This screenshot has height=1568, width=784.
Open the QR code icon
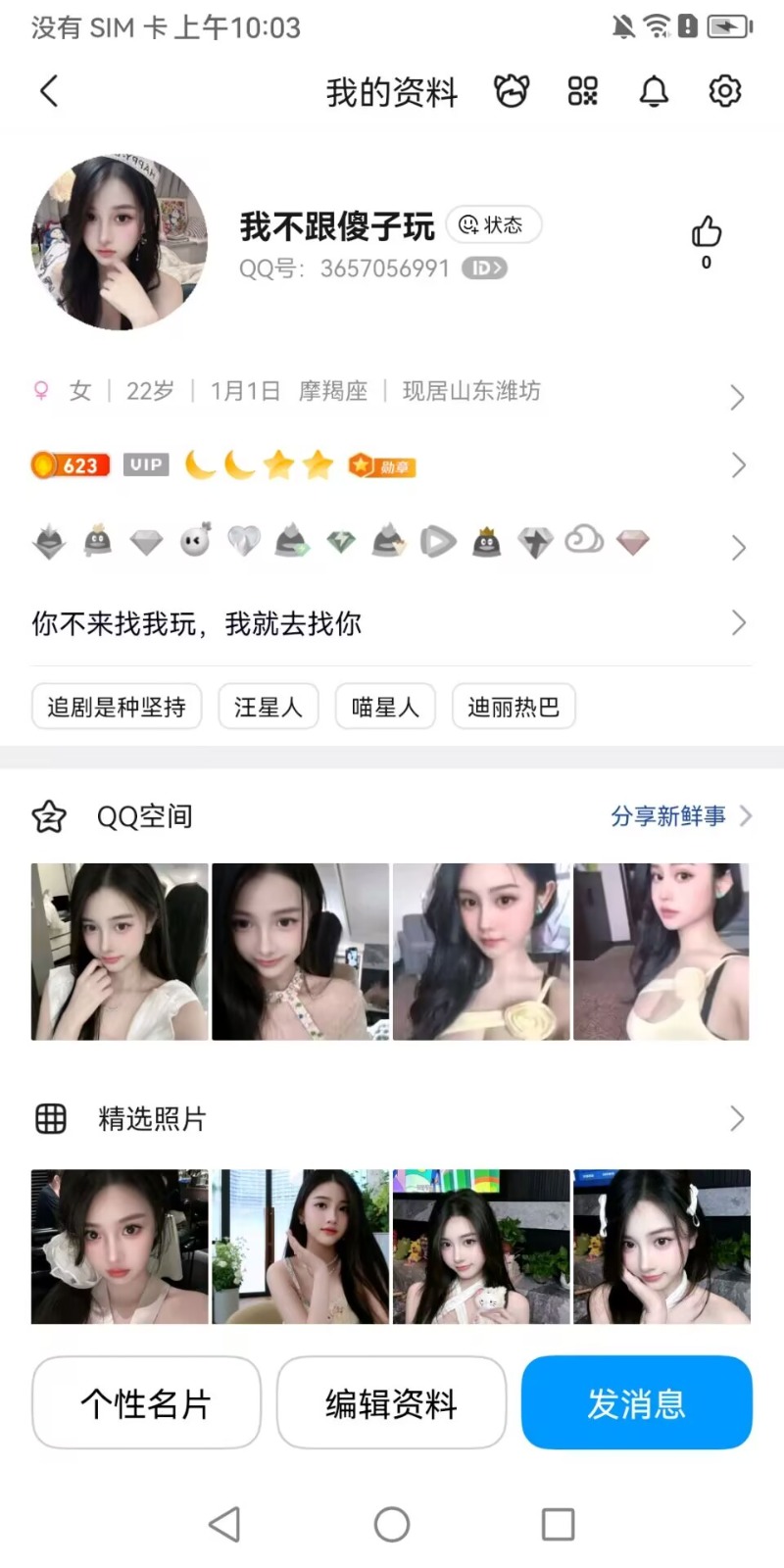pos(582,91)
